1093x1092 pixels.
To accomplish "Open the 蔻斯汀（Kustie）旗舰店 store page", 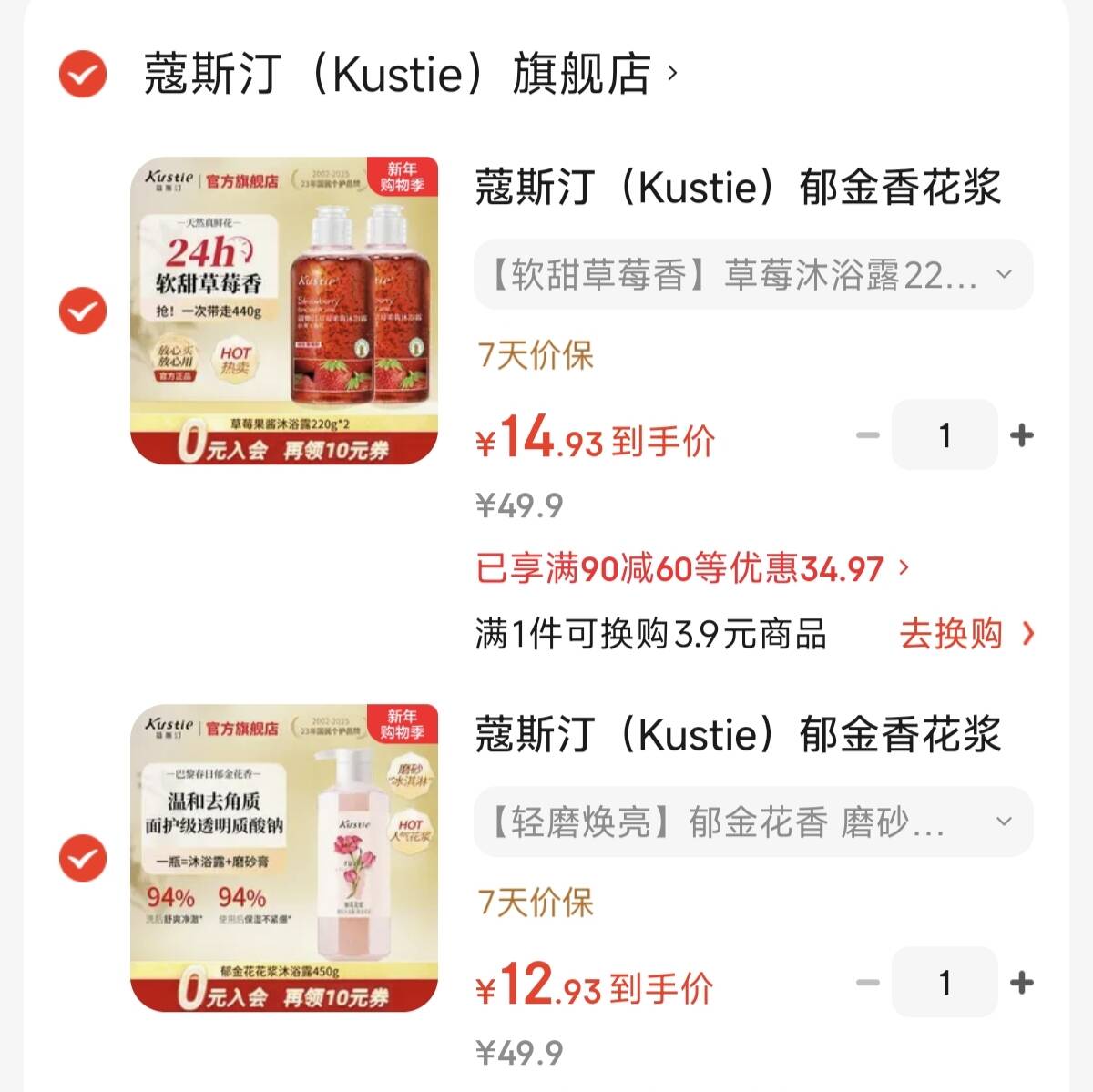I will coord(410,74).
